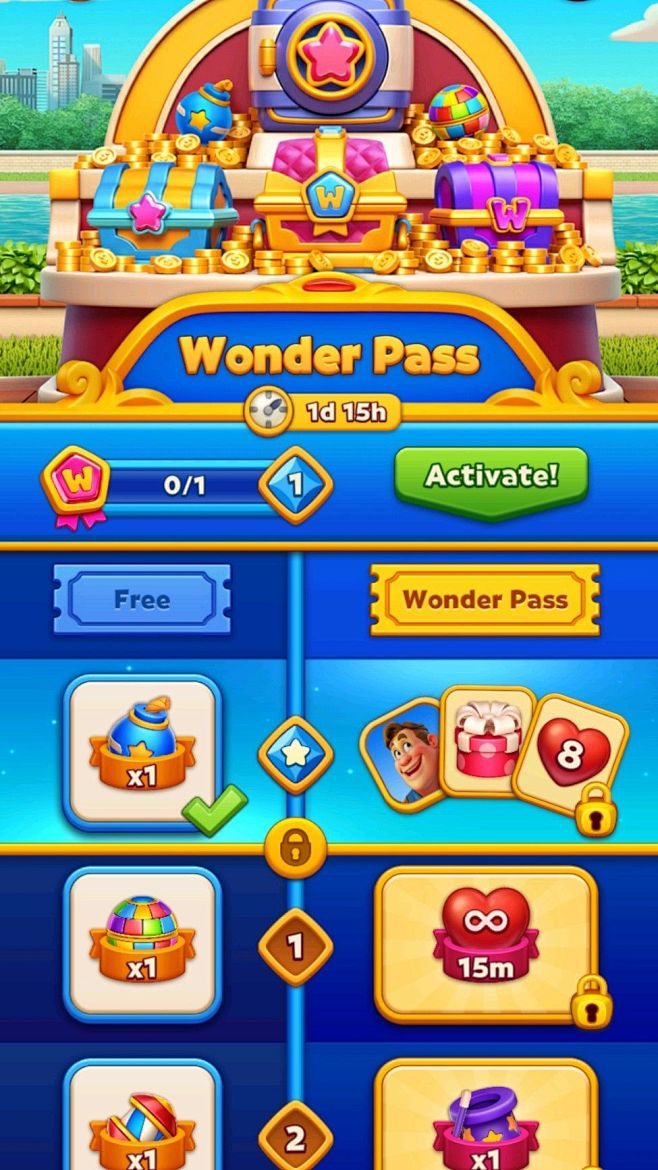Tap the claimed free bomb reward
Viewport: 658px width, 1170px height.
pyautogui.click(x=142, y=752)
